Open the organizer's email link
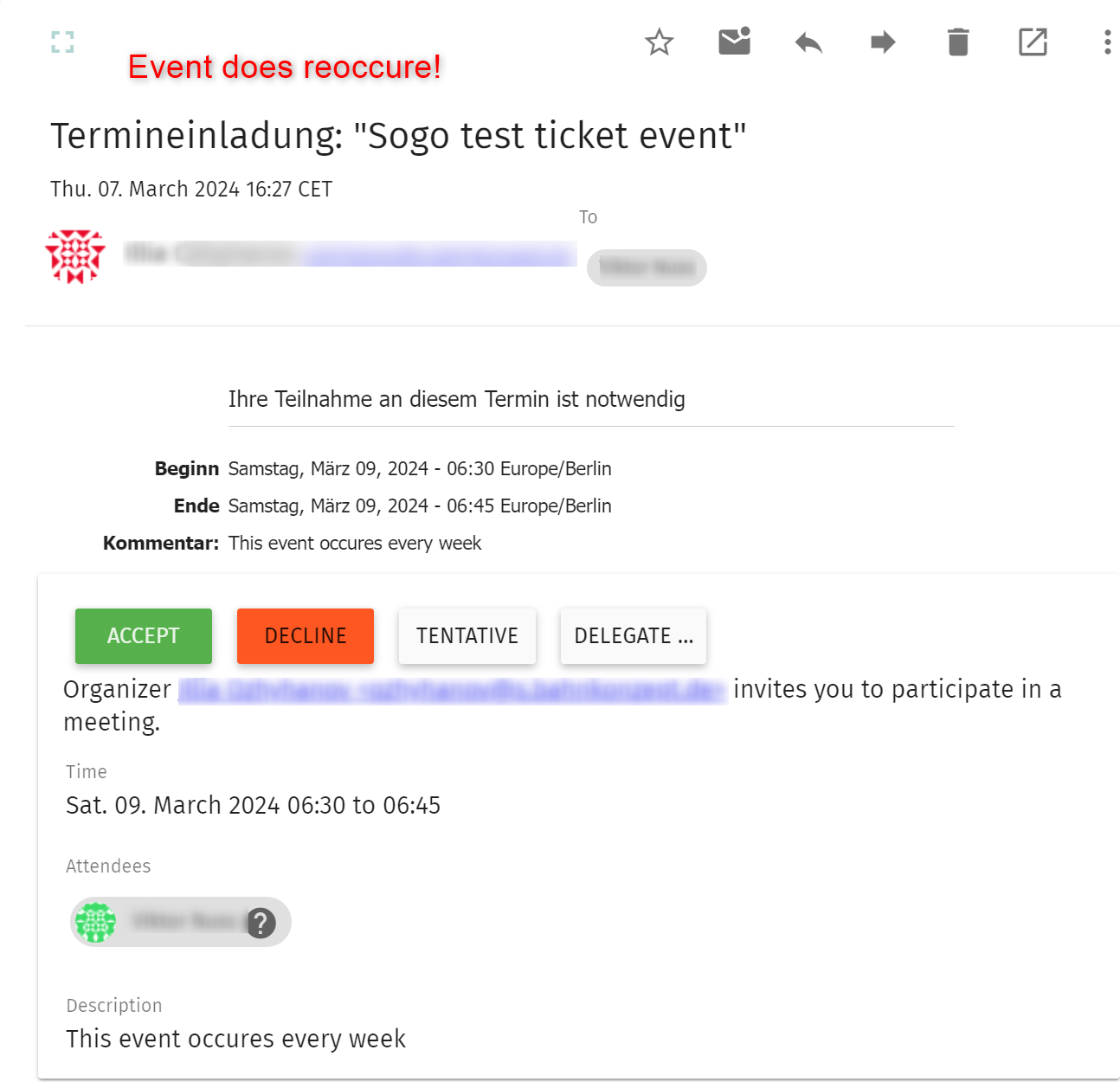Image resolution: width=1120 pixels, height=1082 pixels. 451,690
